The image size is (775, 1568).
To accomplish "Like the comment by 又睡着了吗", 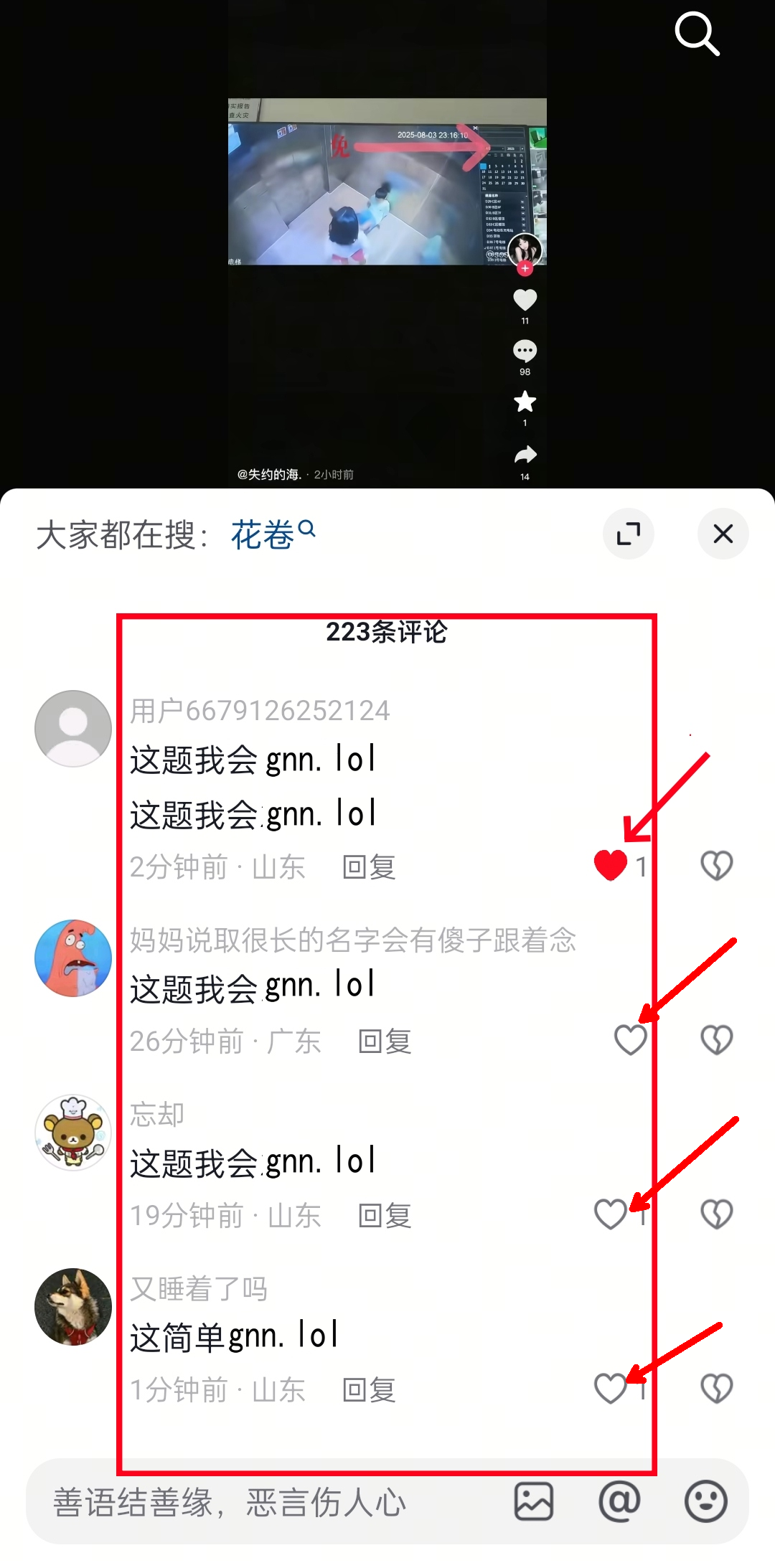I will [x=611, y=1388].
